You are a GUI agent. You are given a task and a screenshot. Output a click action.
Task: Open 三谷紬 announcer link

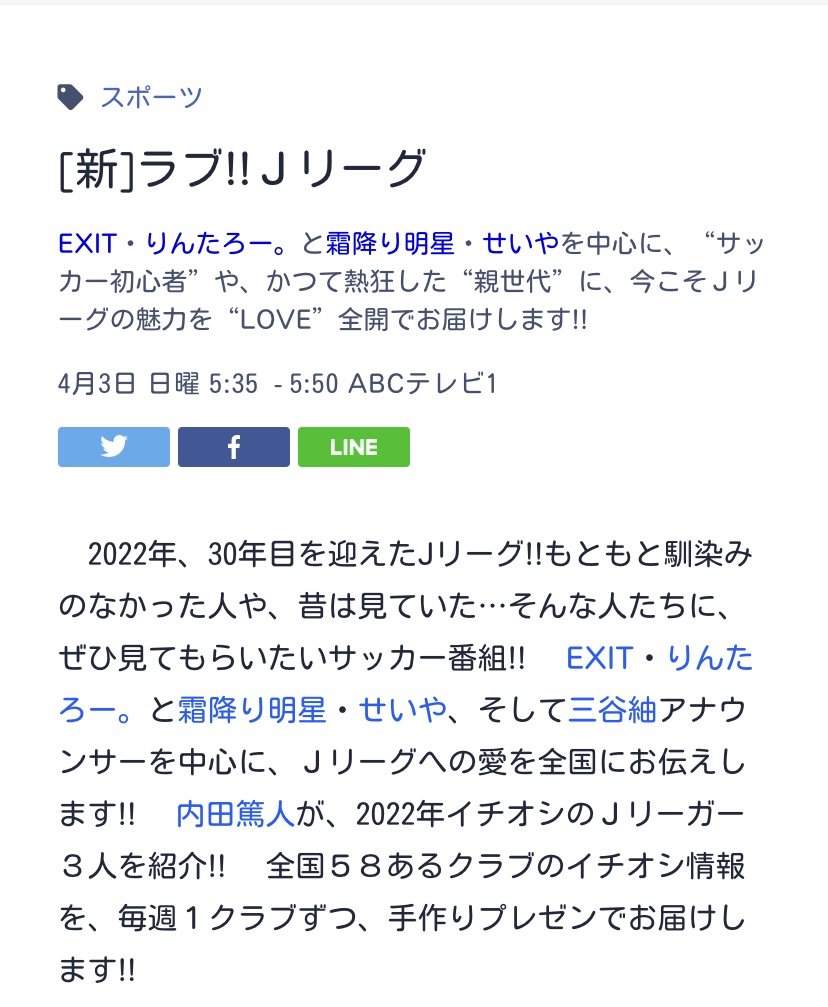612,710
